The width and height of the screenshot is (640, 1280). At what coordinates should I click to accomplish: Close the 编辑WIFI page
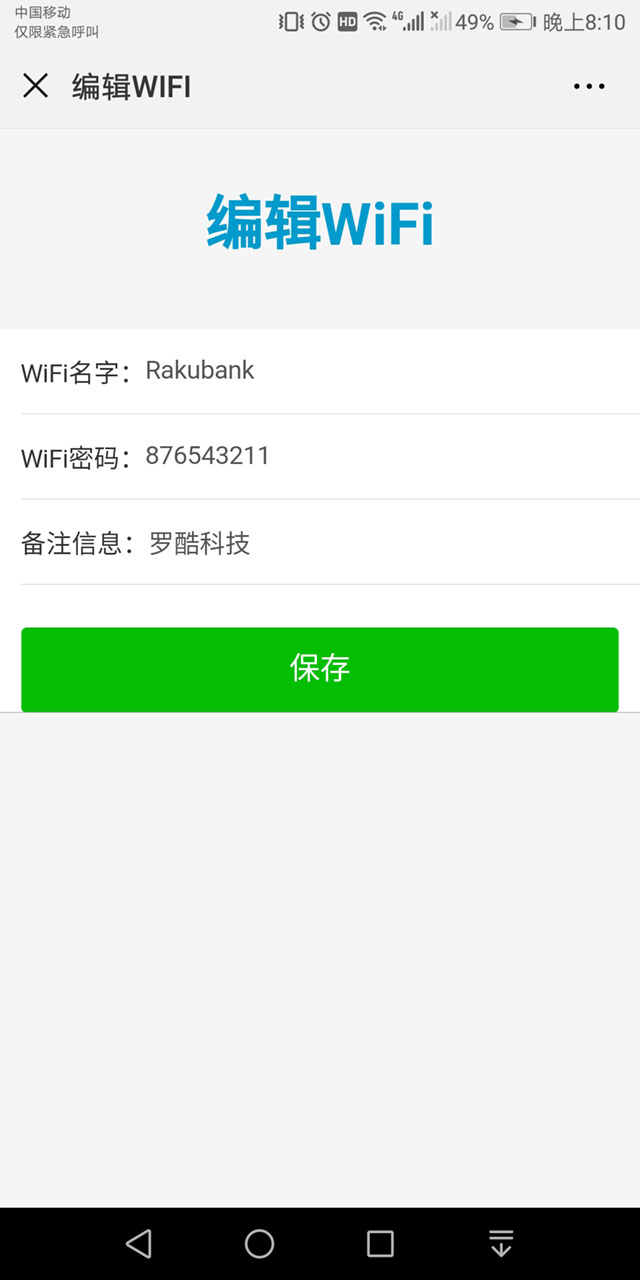point(35,86)
